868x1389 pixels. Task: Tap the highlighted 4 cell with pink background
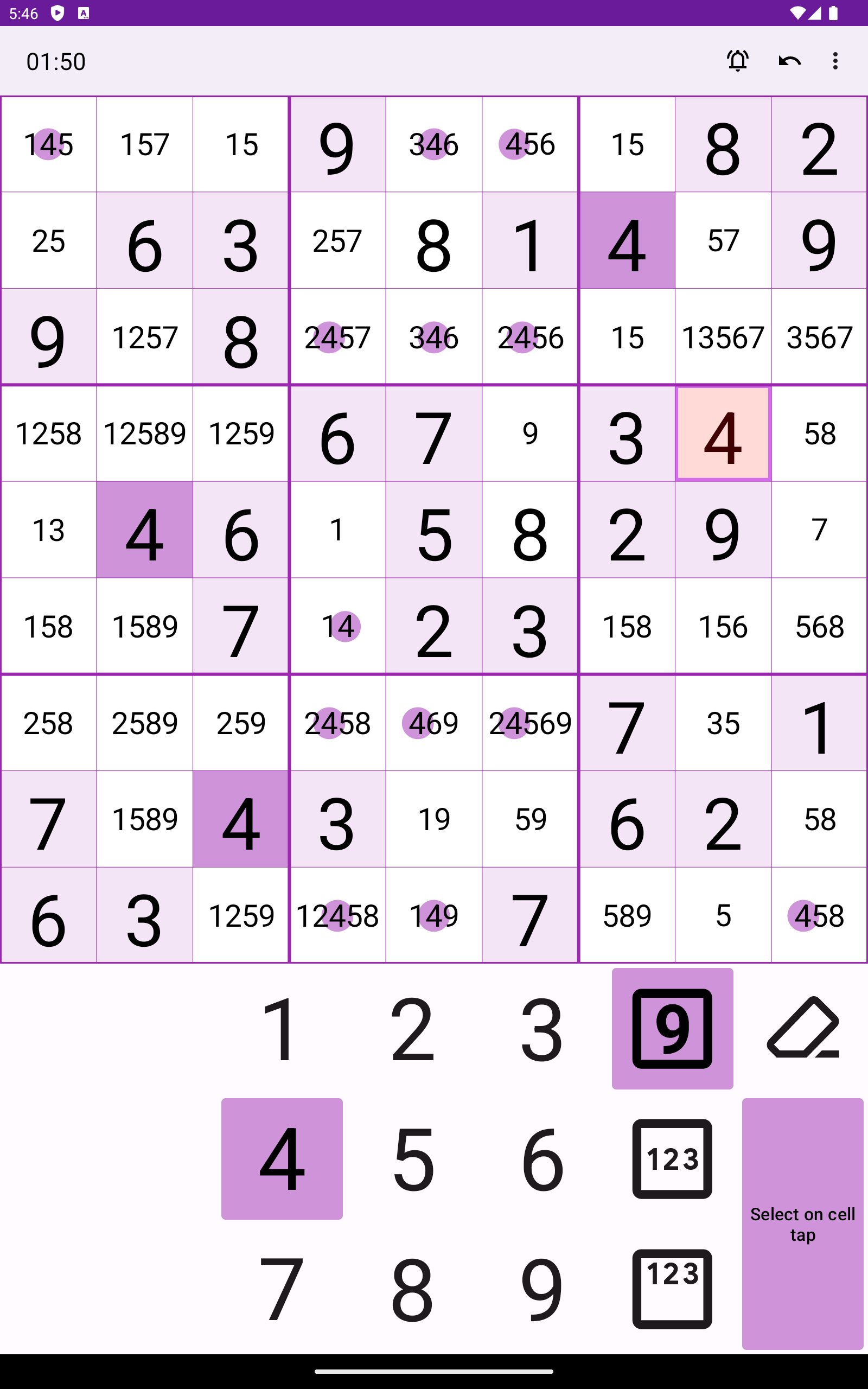coord(723,434)
